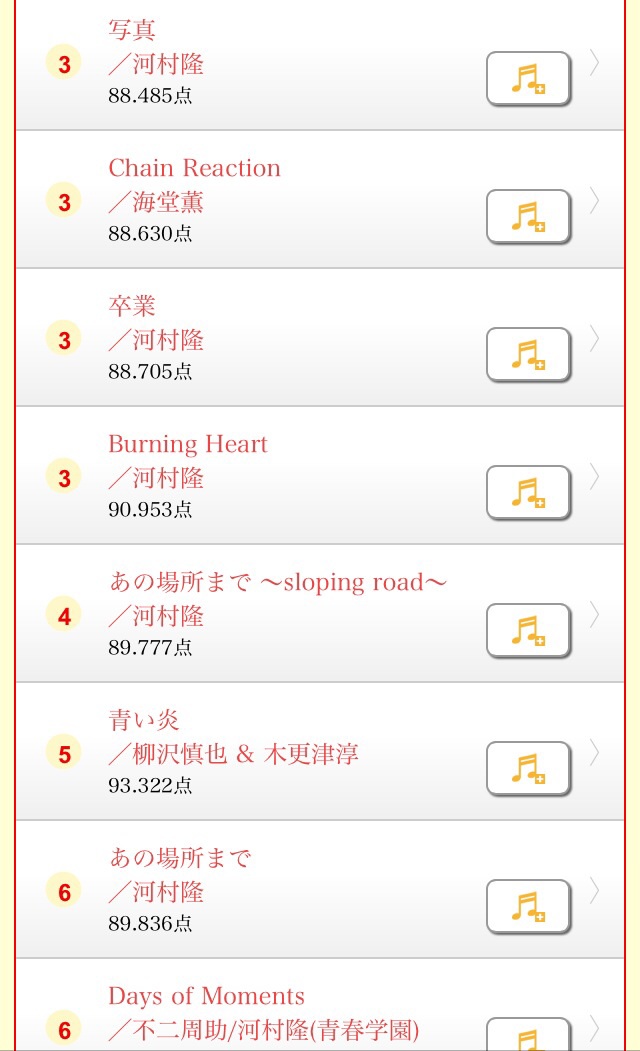Add the 89.836点 song via music note

(x=528, y=906)
